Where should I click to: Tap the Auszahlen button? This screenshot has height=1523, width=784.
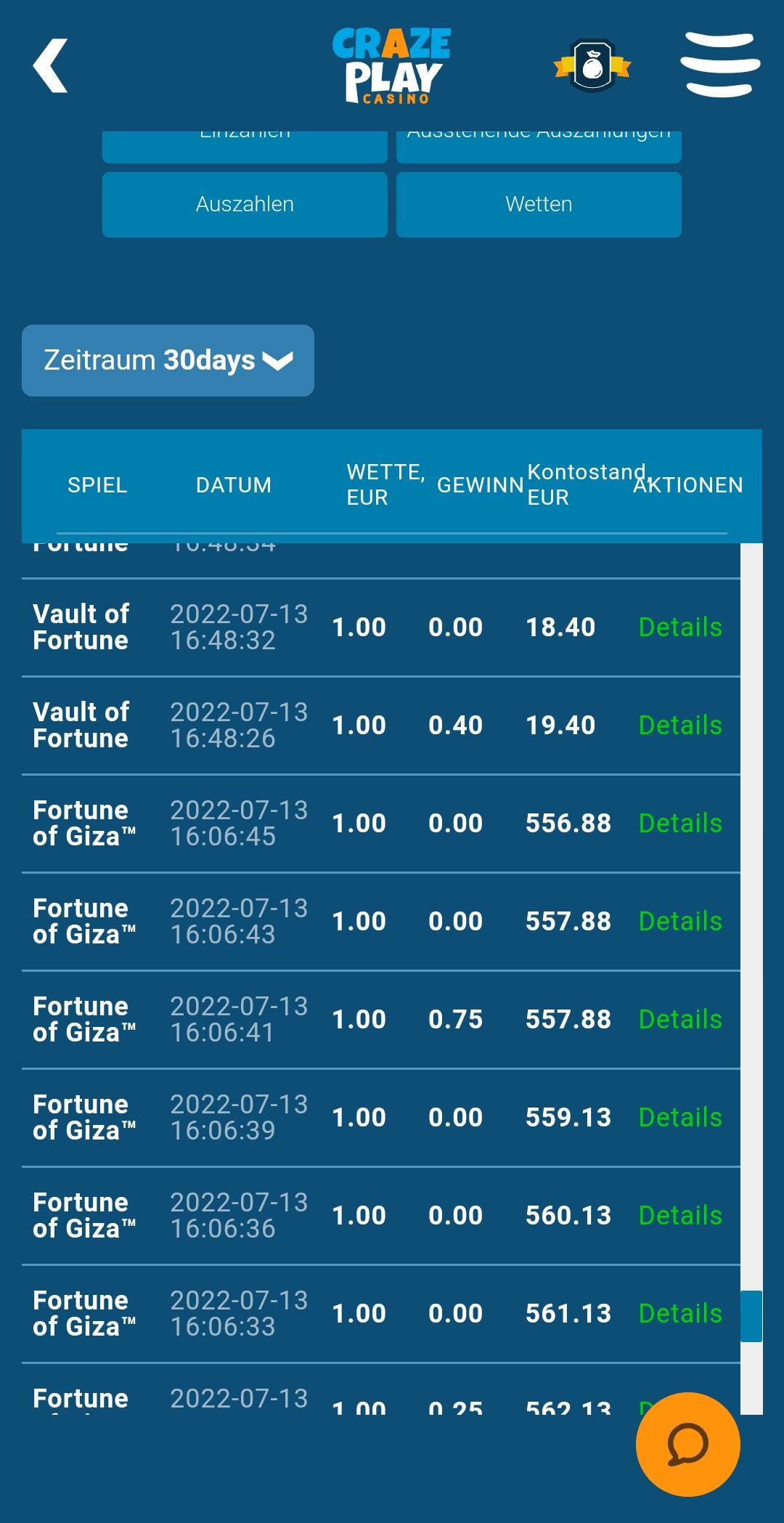[x=245, y=204]
